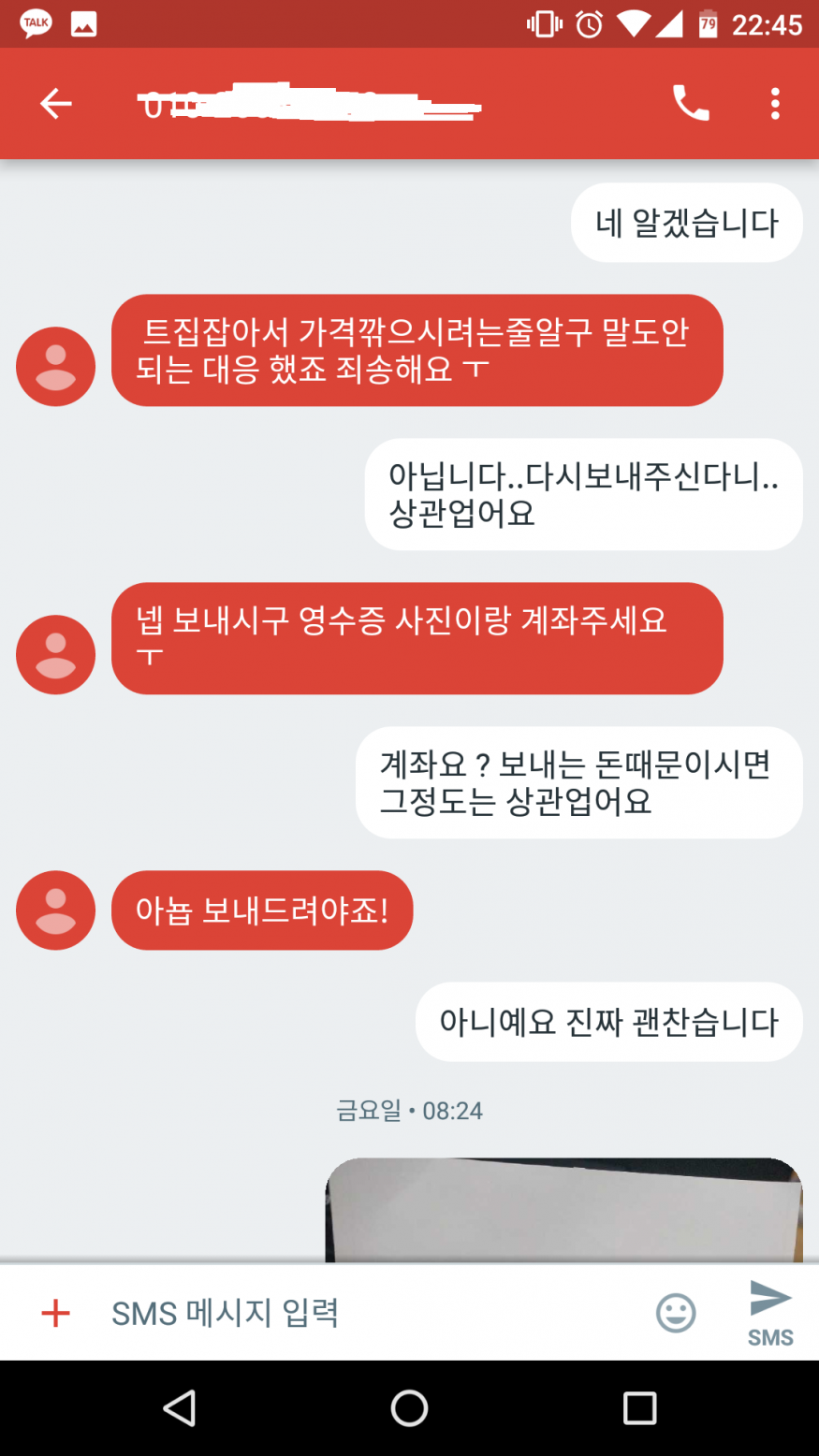Image resolution: width=819 pixels, height=1456 pixels.
Task: Open the emoji picker
Action: point(676,1313)
